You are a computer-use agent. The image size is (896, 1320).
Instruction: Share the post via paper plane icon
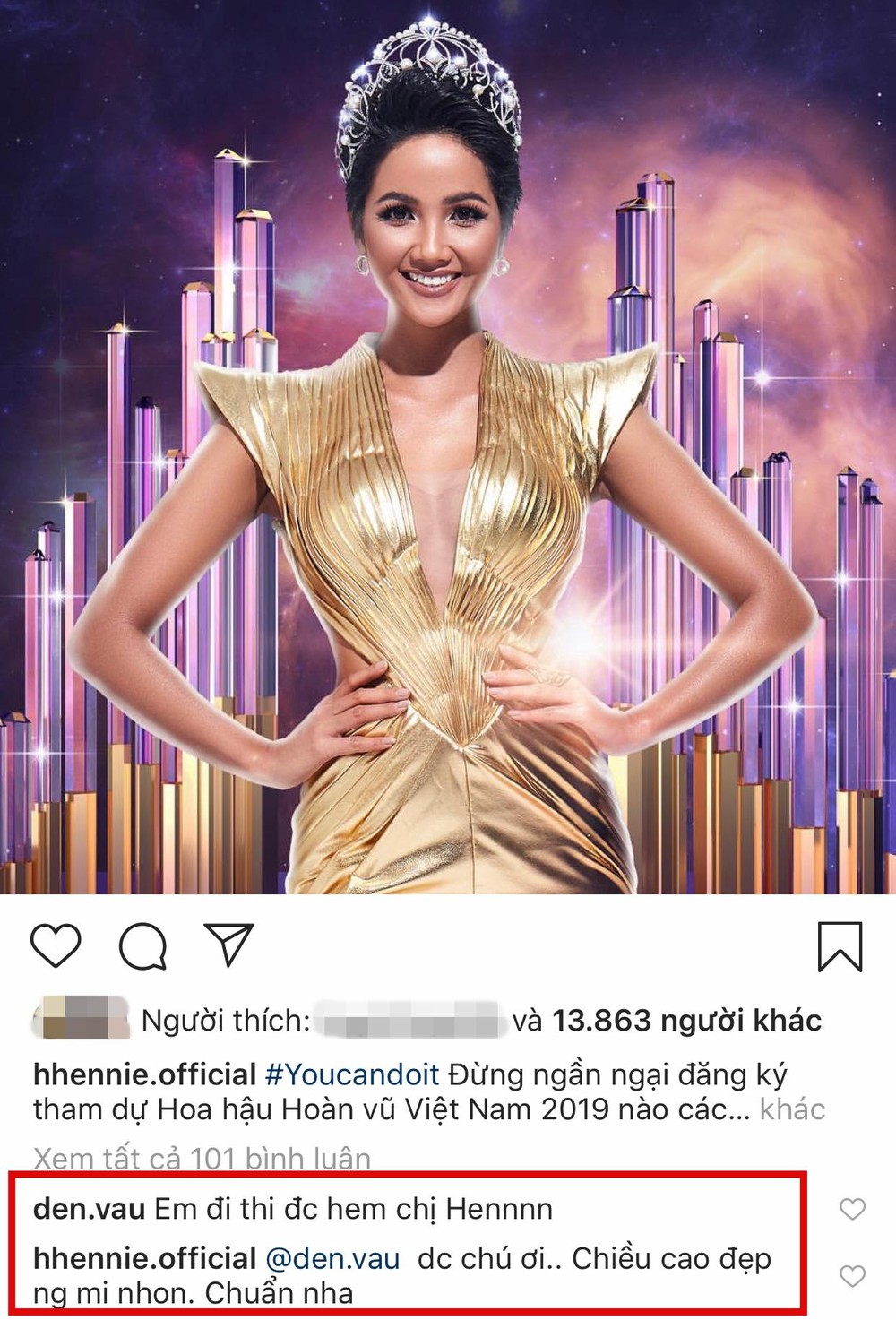tap(229, 944)
